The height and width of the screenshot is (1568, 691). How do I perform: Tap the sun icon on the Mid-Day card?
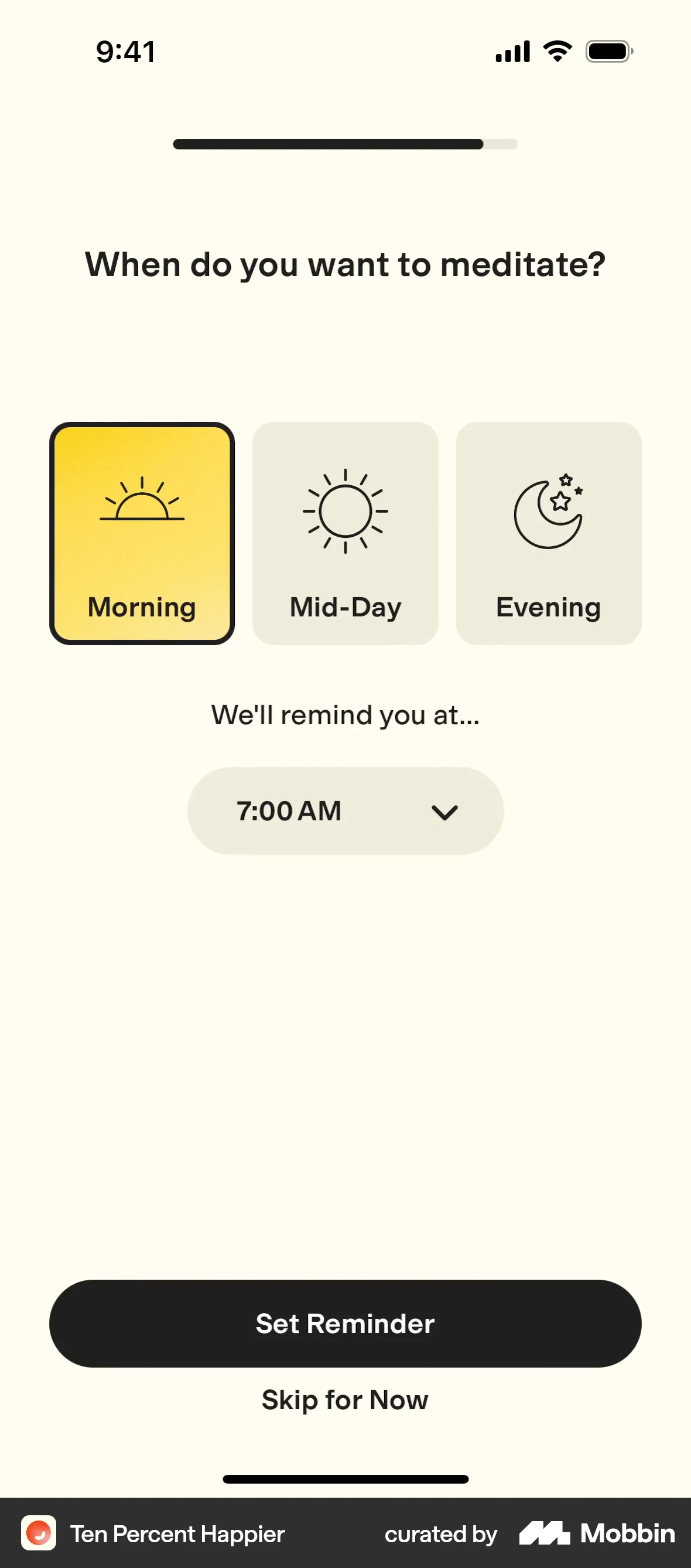pos(345,510)
